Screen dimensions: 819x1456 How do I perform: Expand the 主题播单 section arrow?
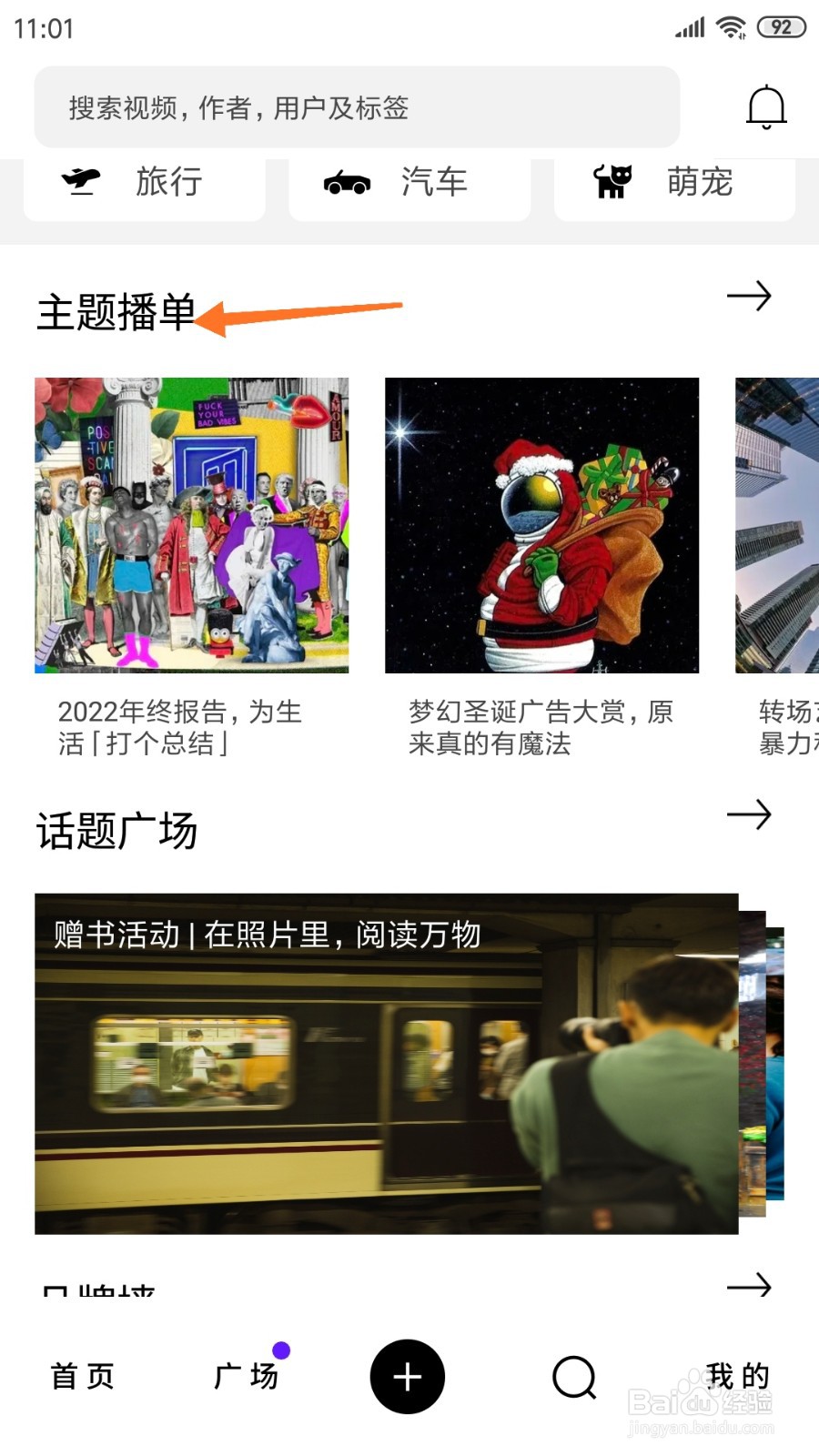tap(750, 297)
